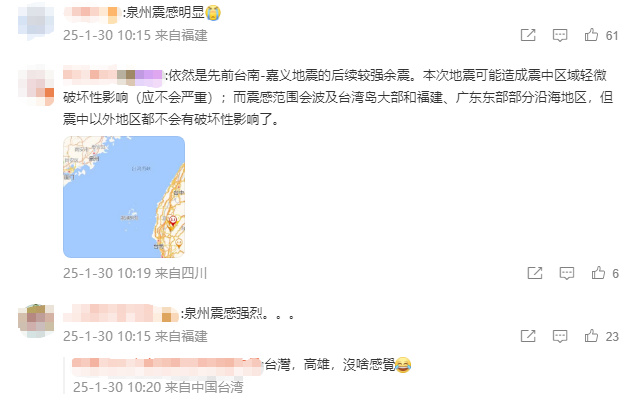Reply to the comment from 四川

point(566,273)
